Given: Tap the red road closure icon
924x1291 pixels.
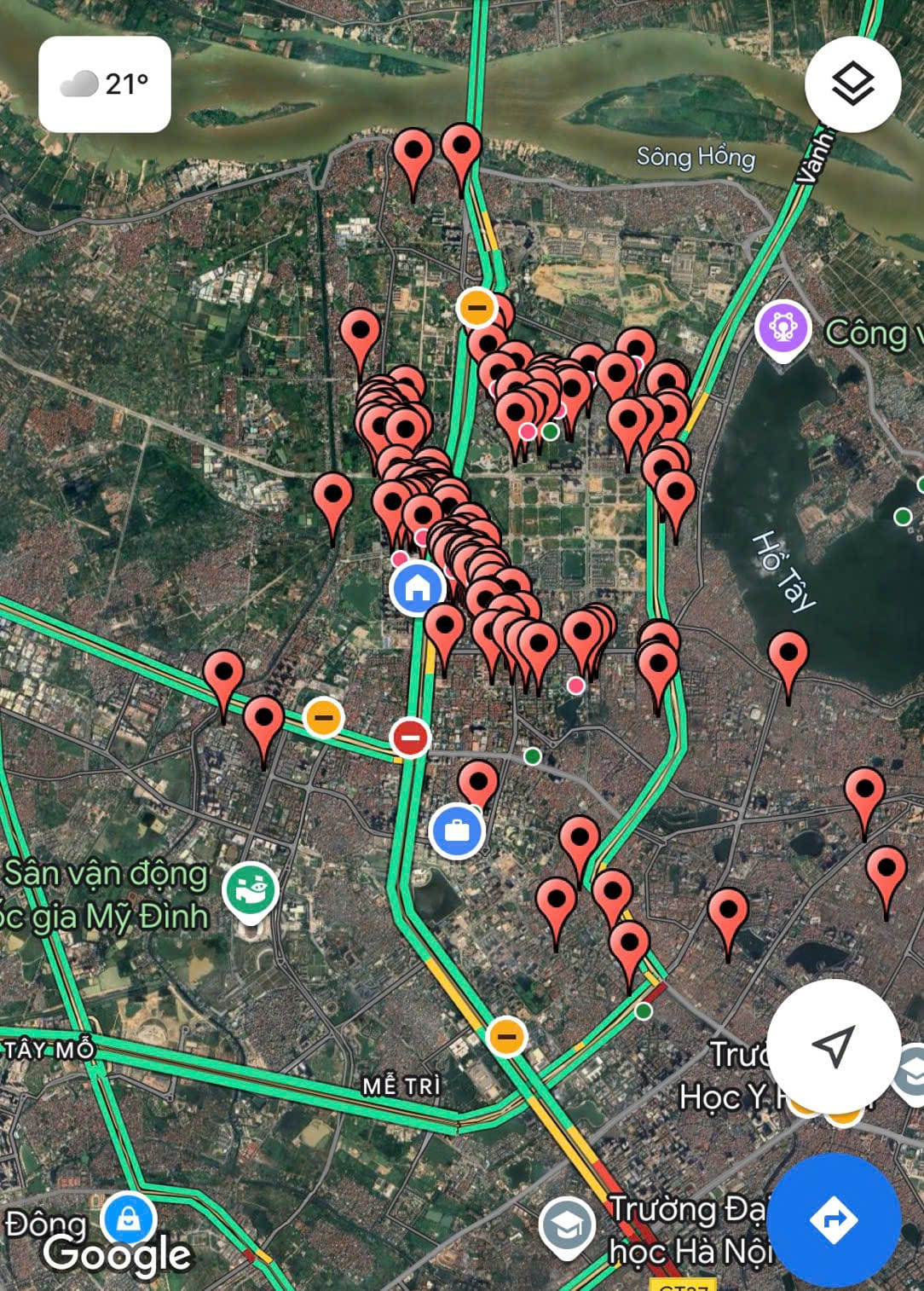Looking at the screenshot, I should tap(410, 738).
